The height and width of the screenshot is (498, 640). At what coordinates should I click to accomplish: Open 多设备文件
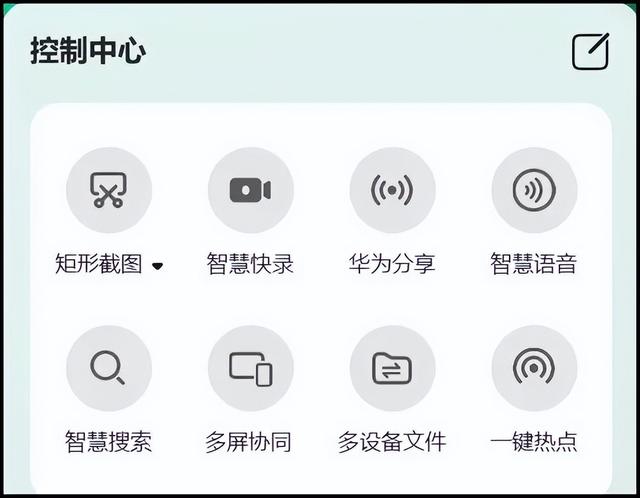tap(392, 368)
